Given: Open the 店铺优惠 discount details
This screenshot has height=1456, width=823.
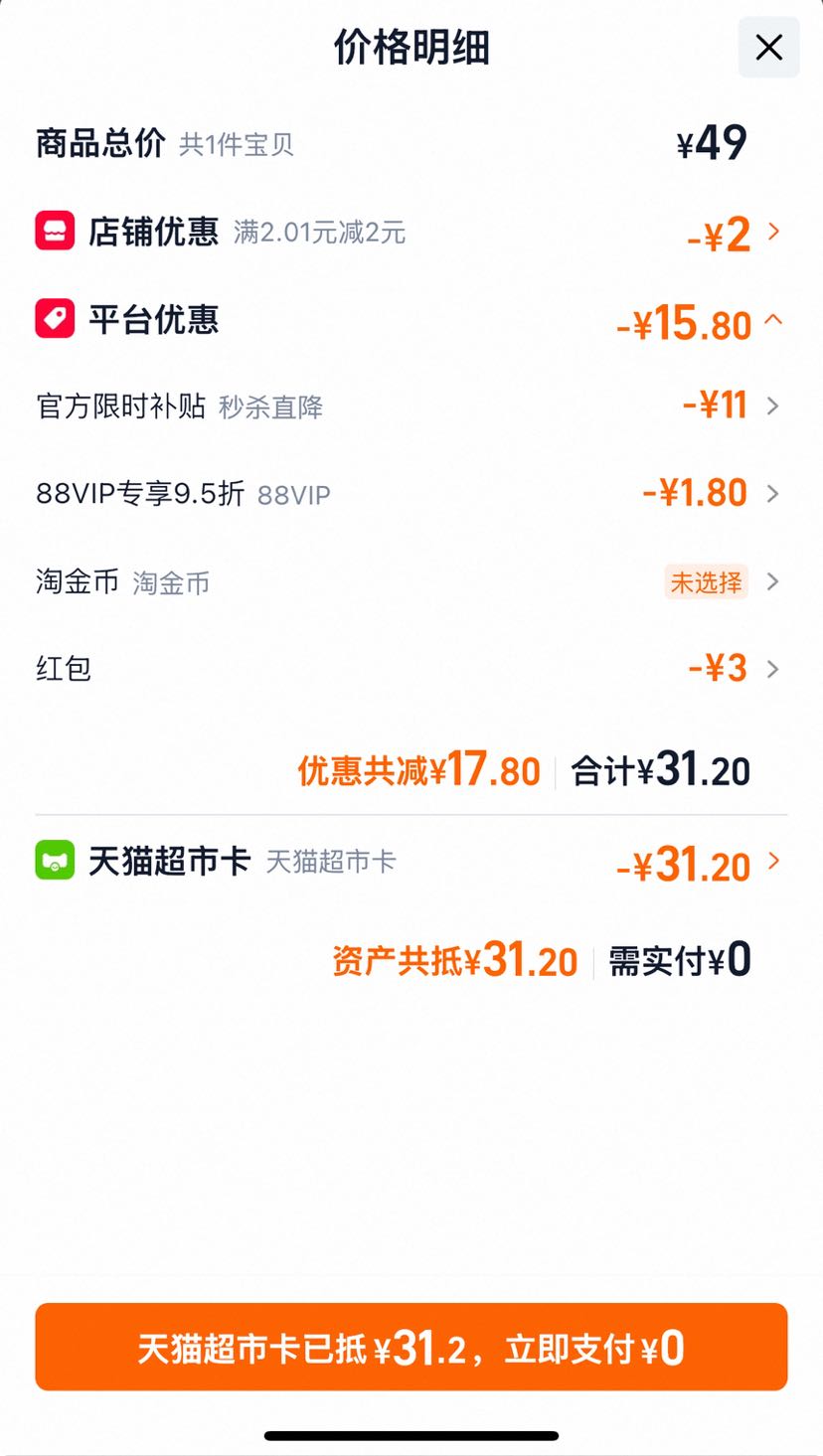Looking at the screenshot, I should [411, 232].
